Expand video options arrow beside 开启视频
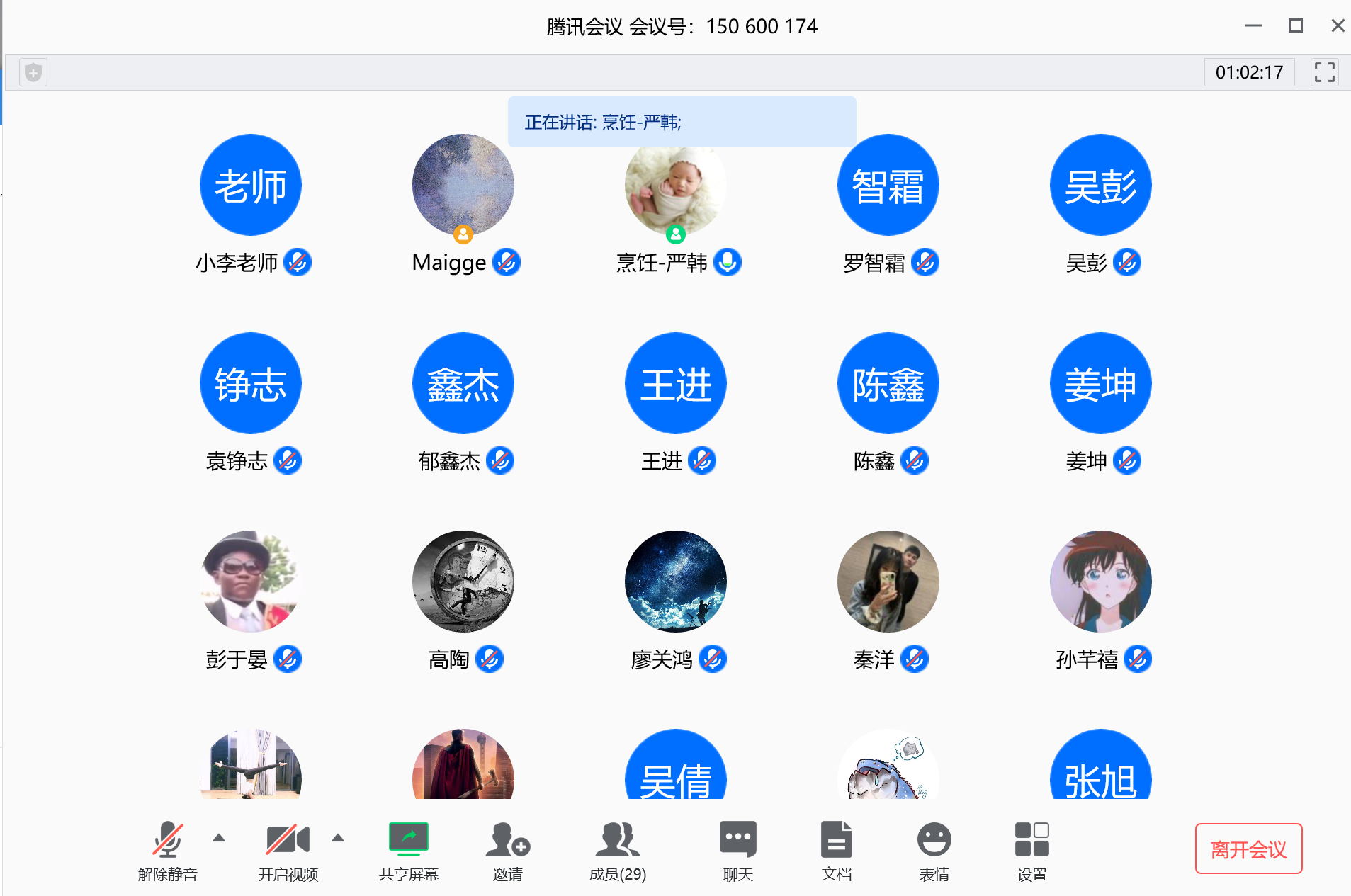Viewport: 1351px width, 896px height. tap(338, 838)
